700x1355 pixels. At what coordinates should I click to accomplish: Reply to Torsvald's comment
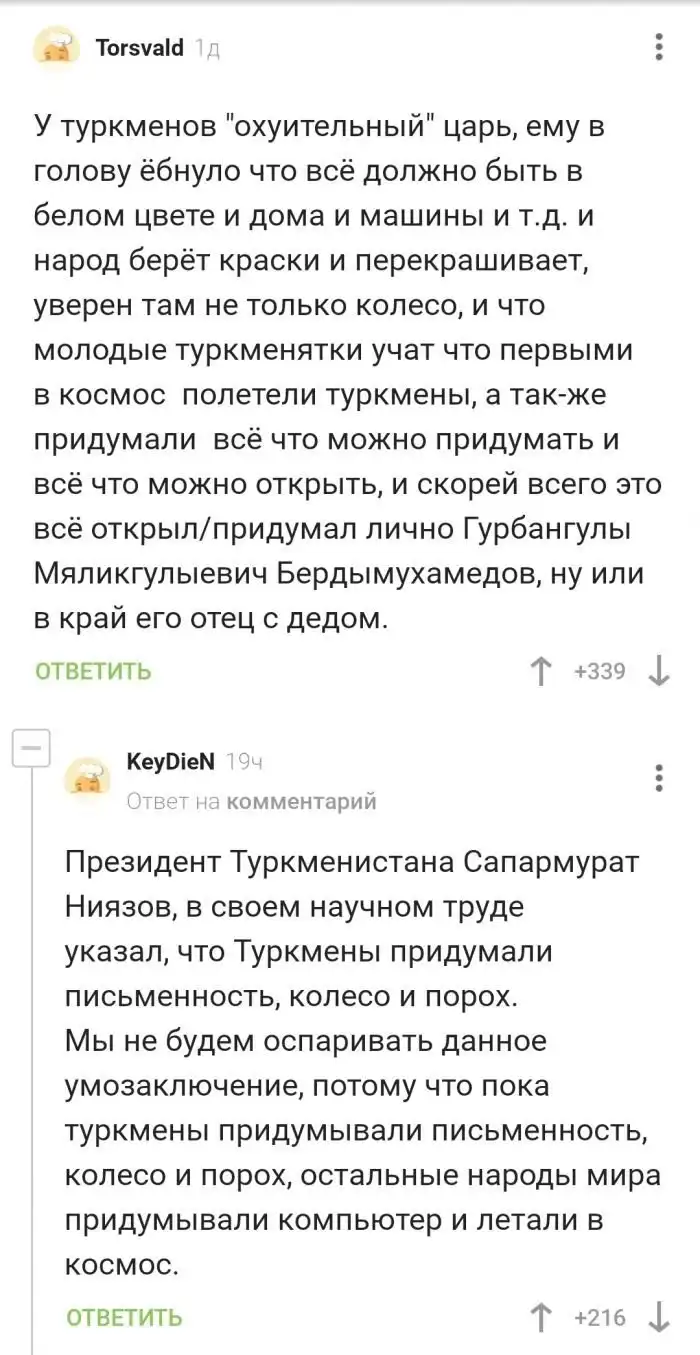click(x=93, y=671)
